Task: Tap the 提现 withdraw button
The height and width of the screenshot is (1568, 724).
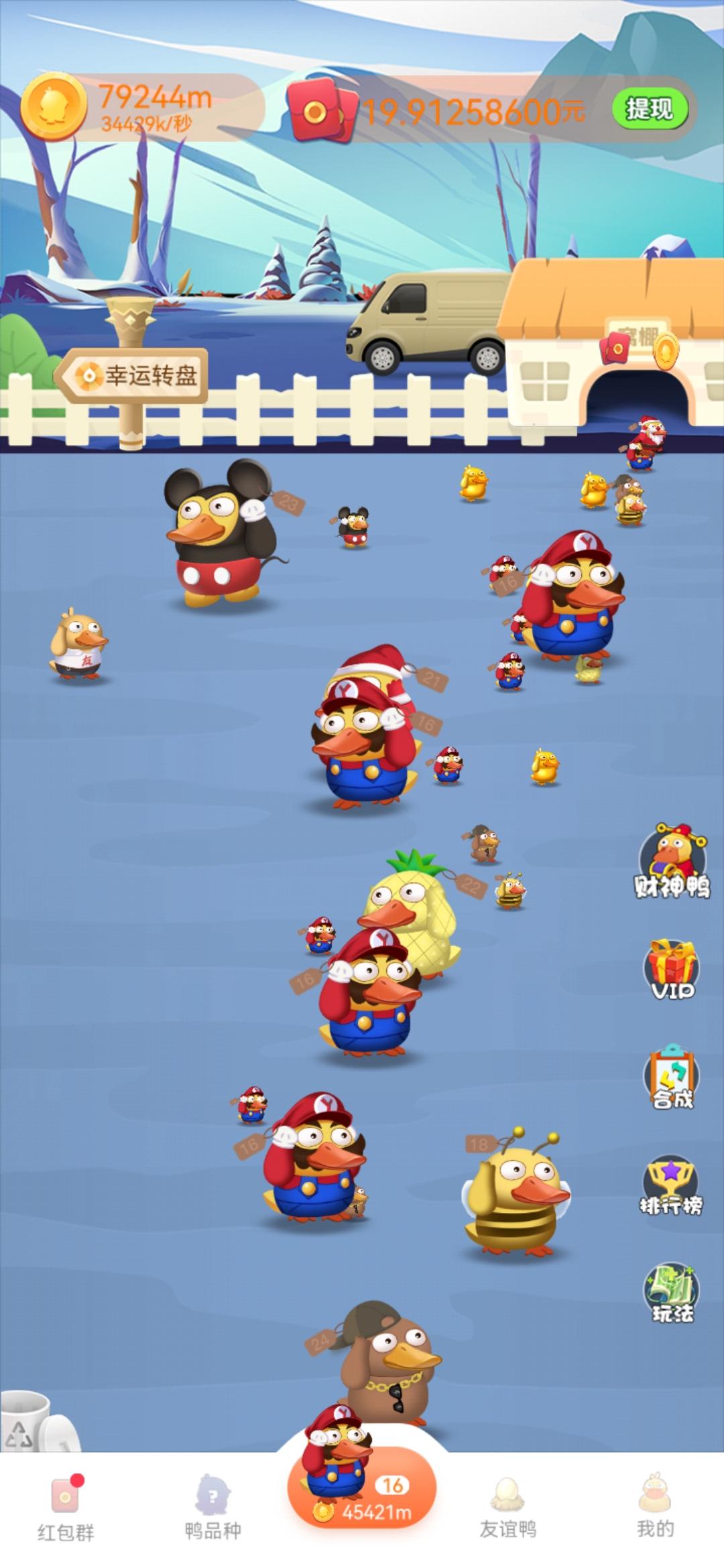Action: point(649,109)
